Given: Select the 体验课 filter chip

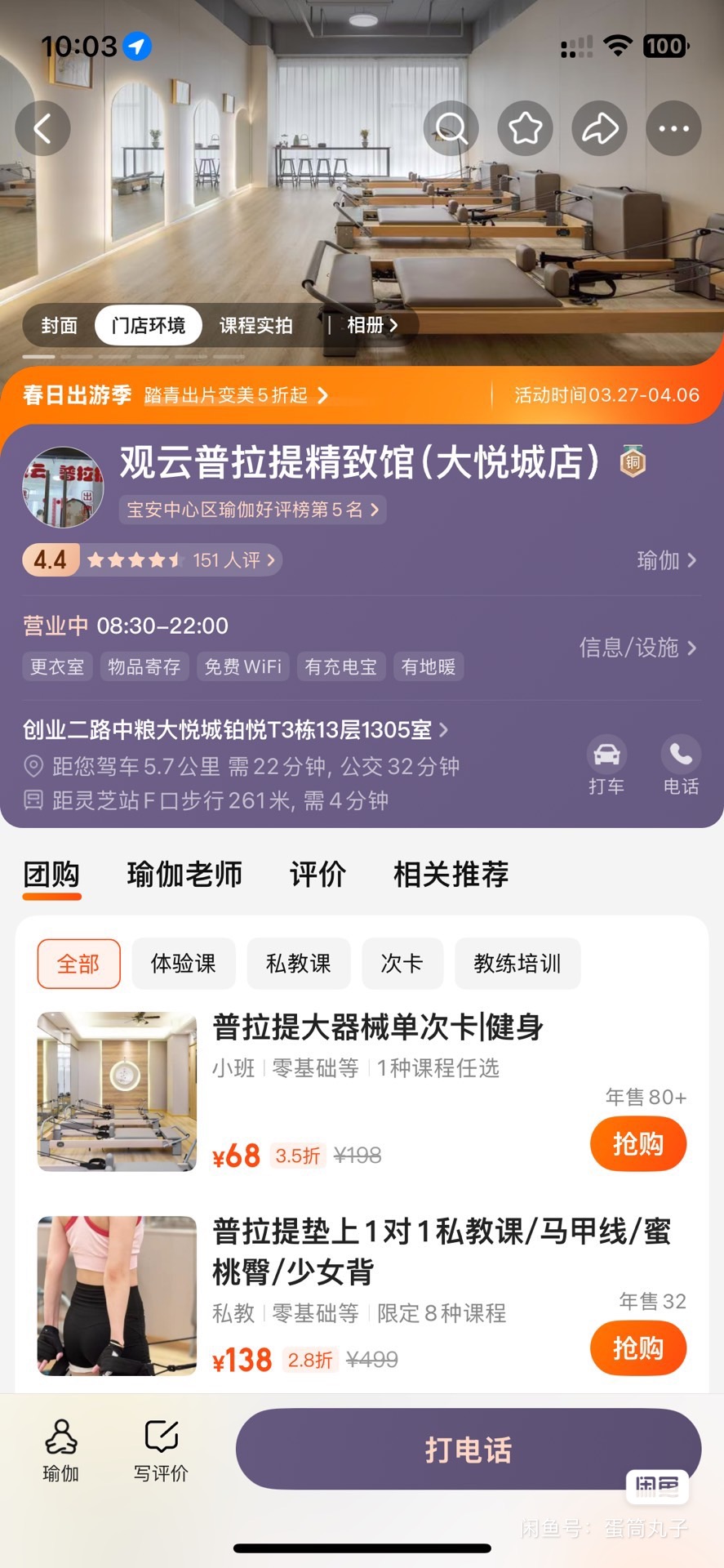Looking at the screenshot, I should [x=184, y=964].
